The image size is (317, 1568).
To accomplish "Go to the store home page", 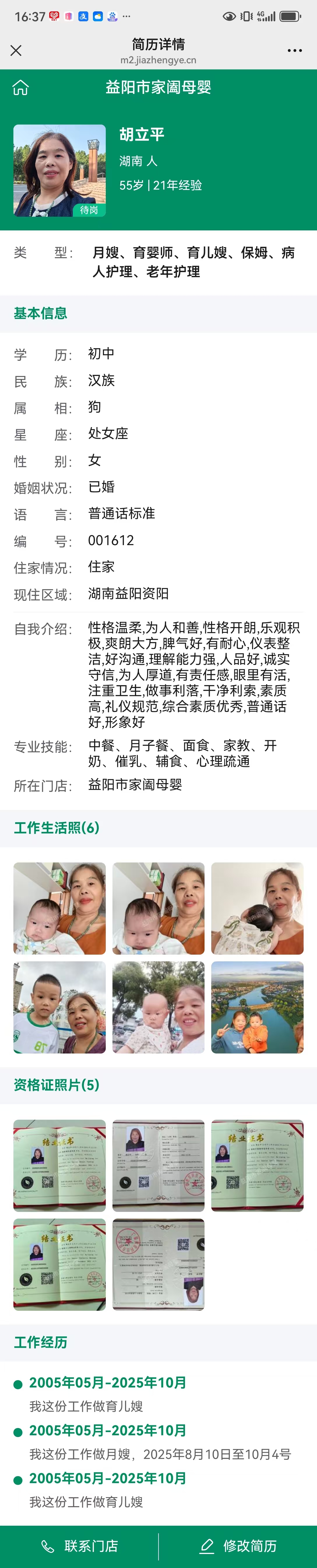I will click(x=21, y=88).
